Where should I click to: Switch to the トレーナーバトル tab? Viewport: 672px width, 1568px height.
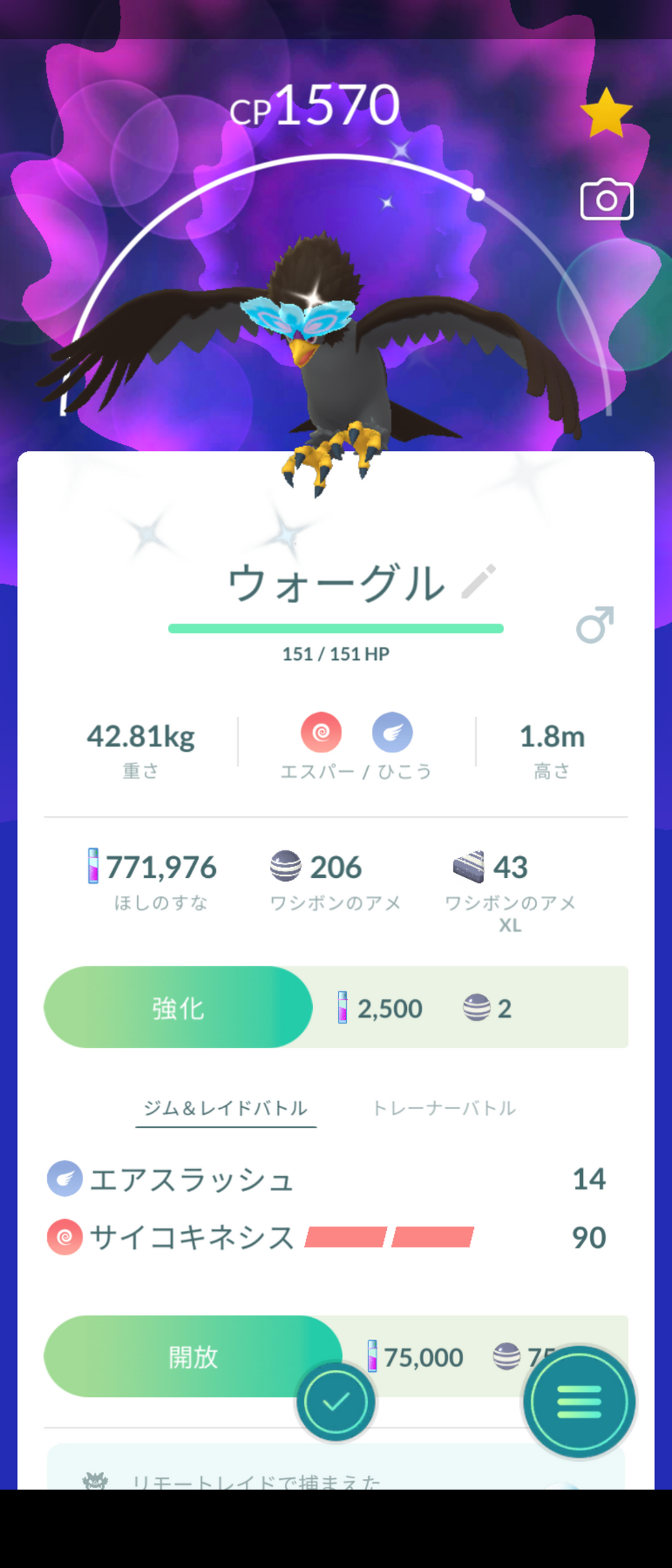(x=444, y=1108)
